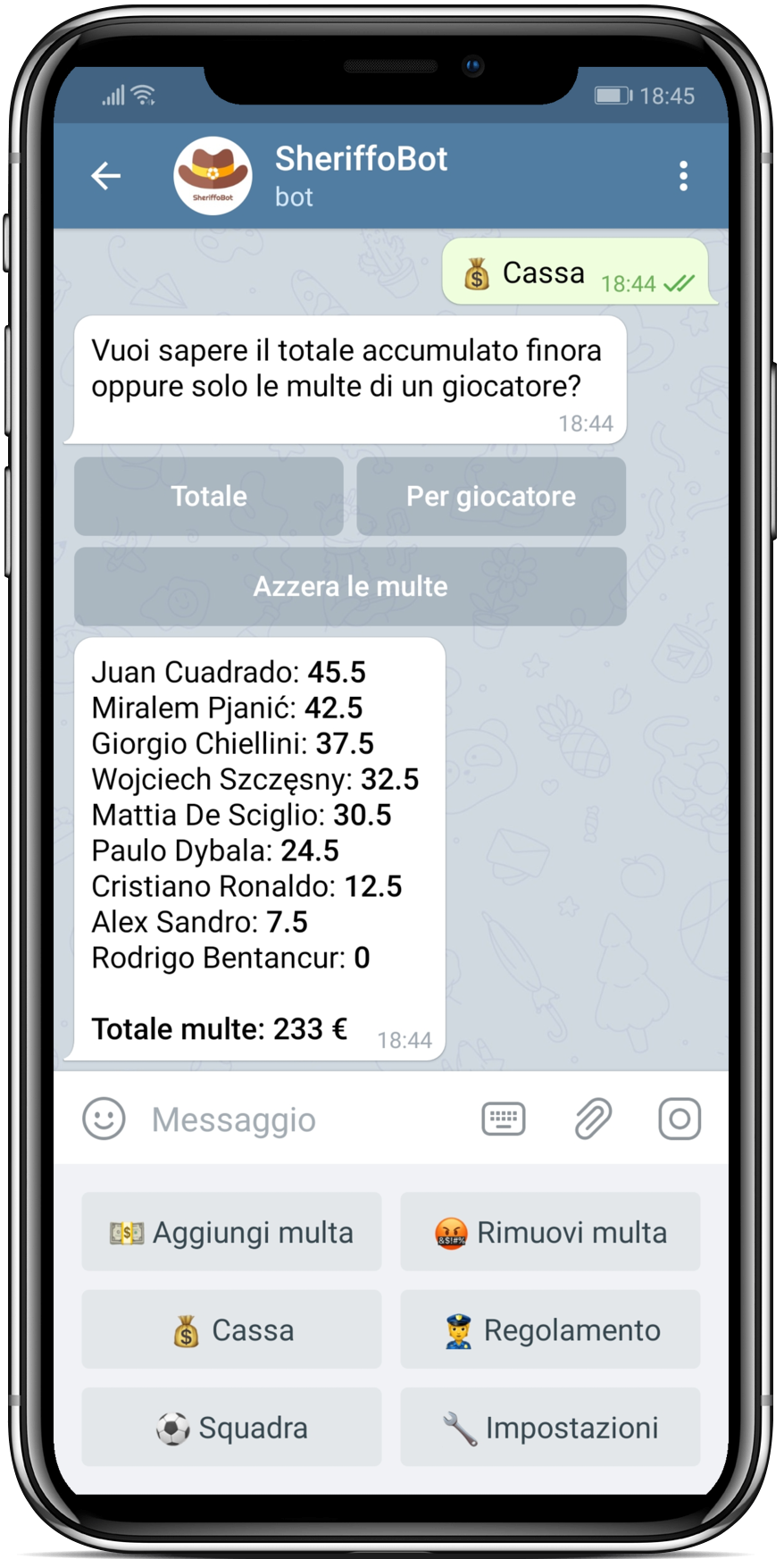
Task: Select the Totale inline button
Action: [209, 497]
